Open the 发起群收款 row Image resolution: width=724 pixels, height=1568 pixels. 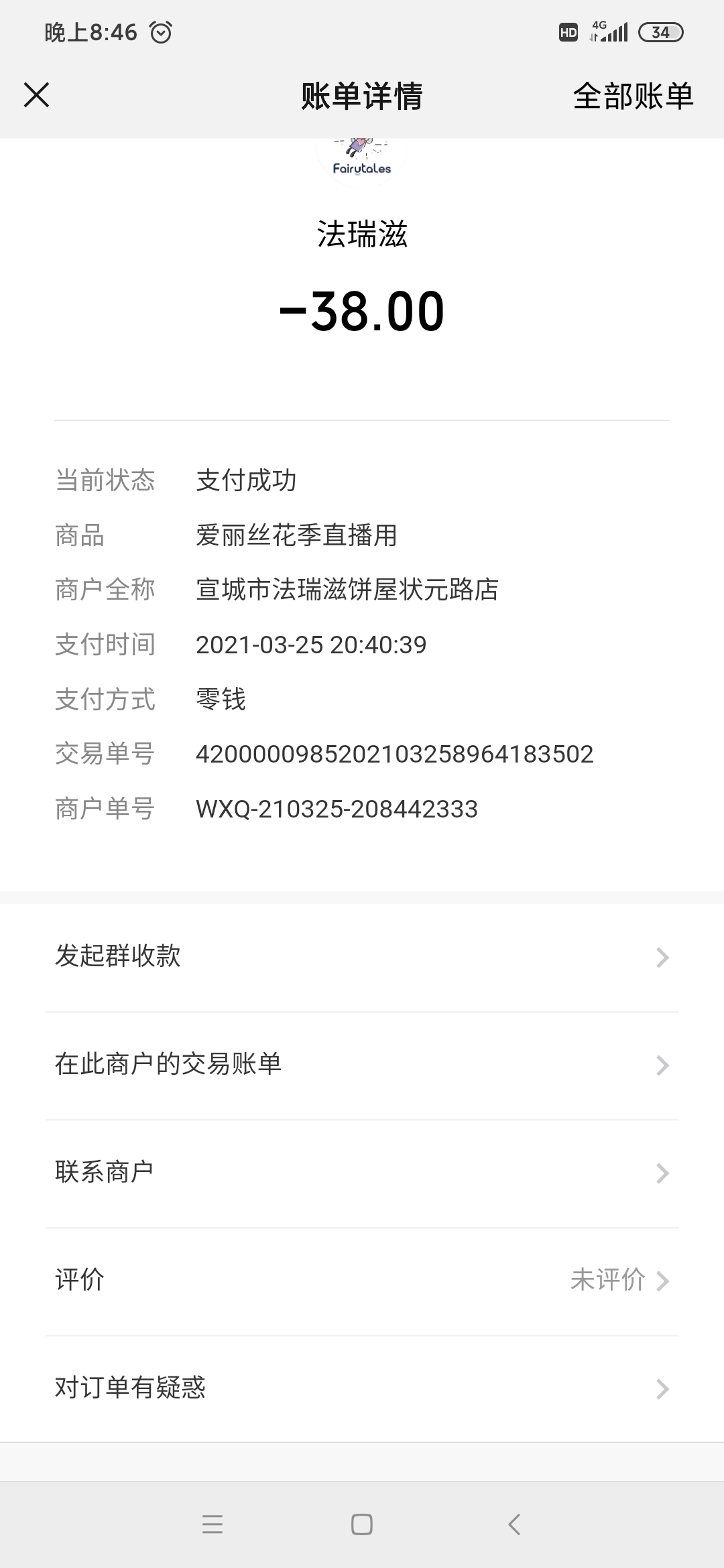[x=362, y=957]
